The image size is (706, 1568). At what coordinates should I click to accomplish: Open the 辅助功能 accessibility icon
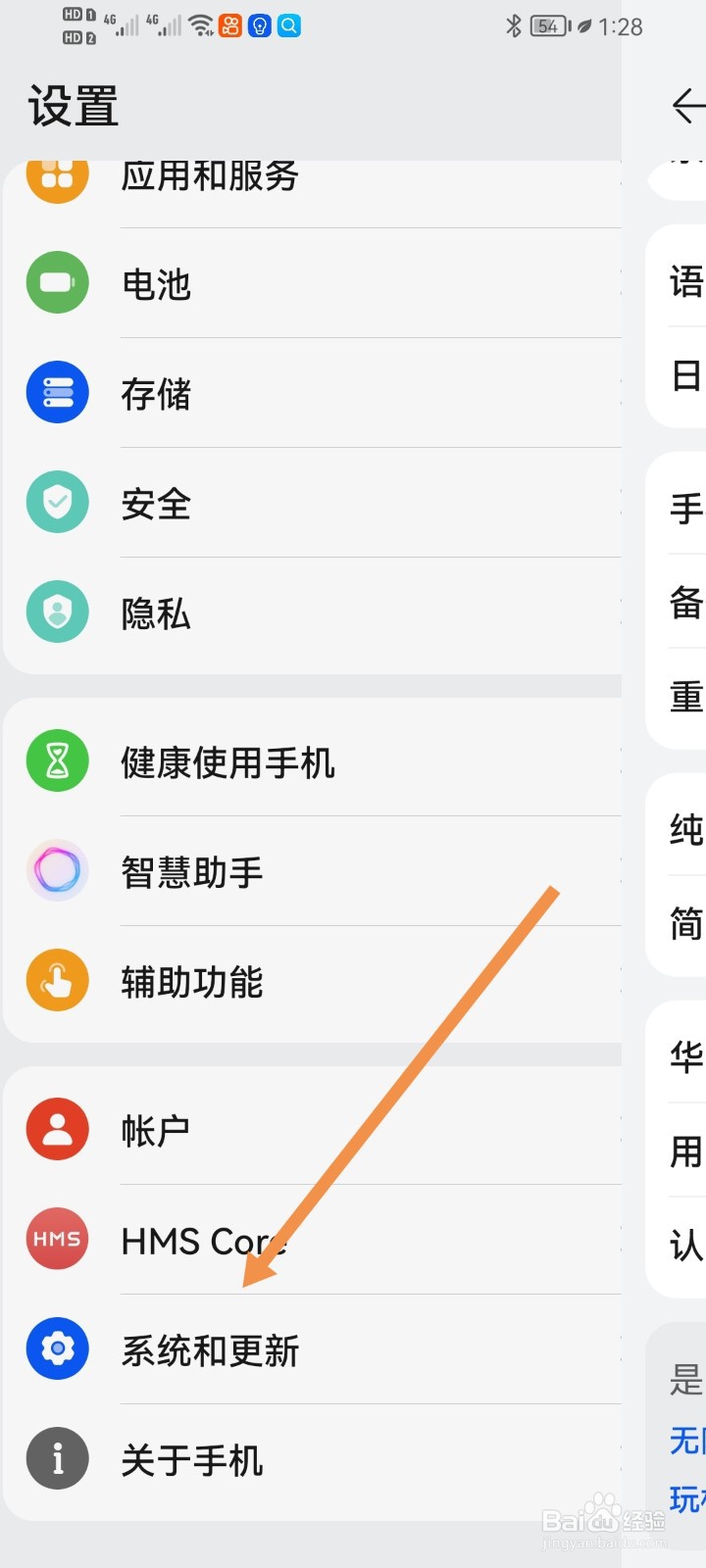click(x=57, y=980)
